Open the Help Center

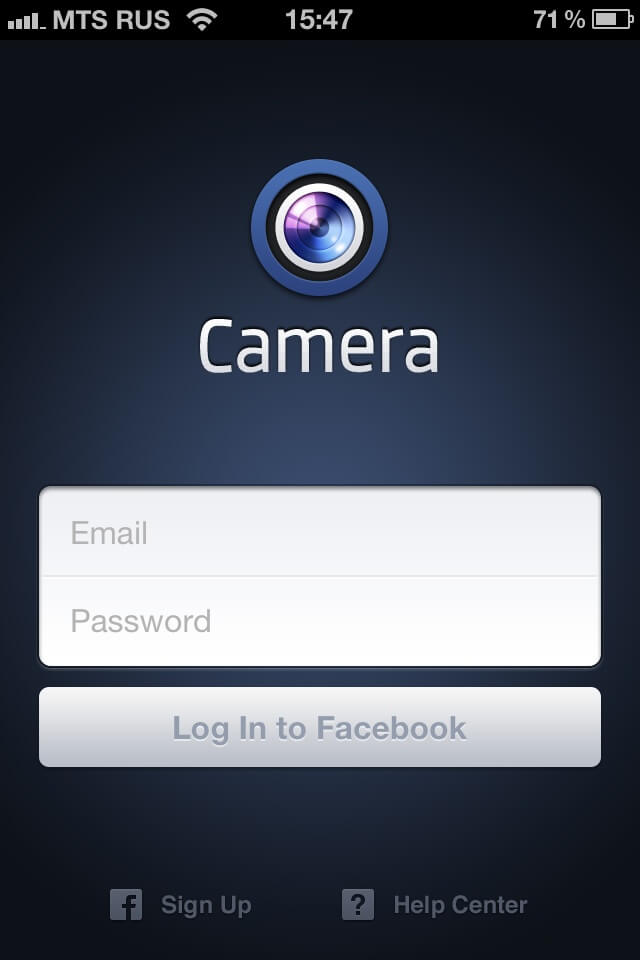click(436, 905)
